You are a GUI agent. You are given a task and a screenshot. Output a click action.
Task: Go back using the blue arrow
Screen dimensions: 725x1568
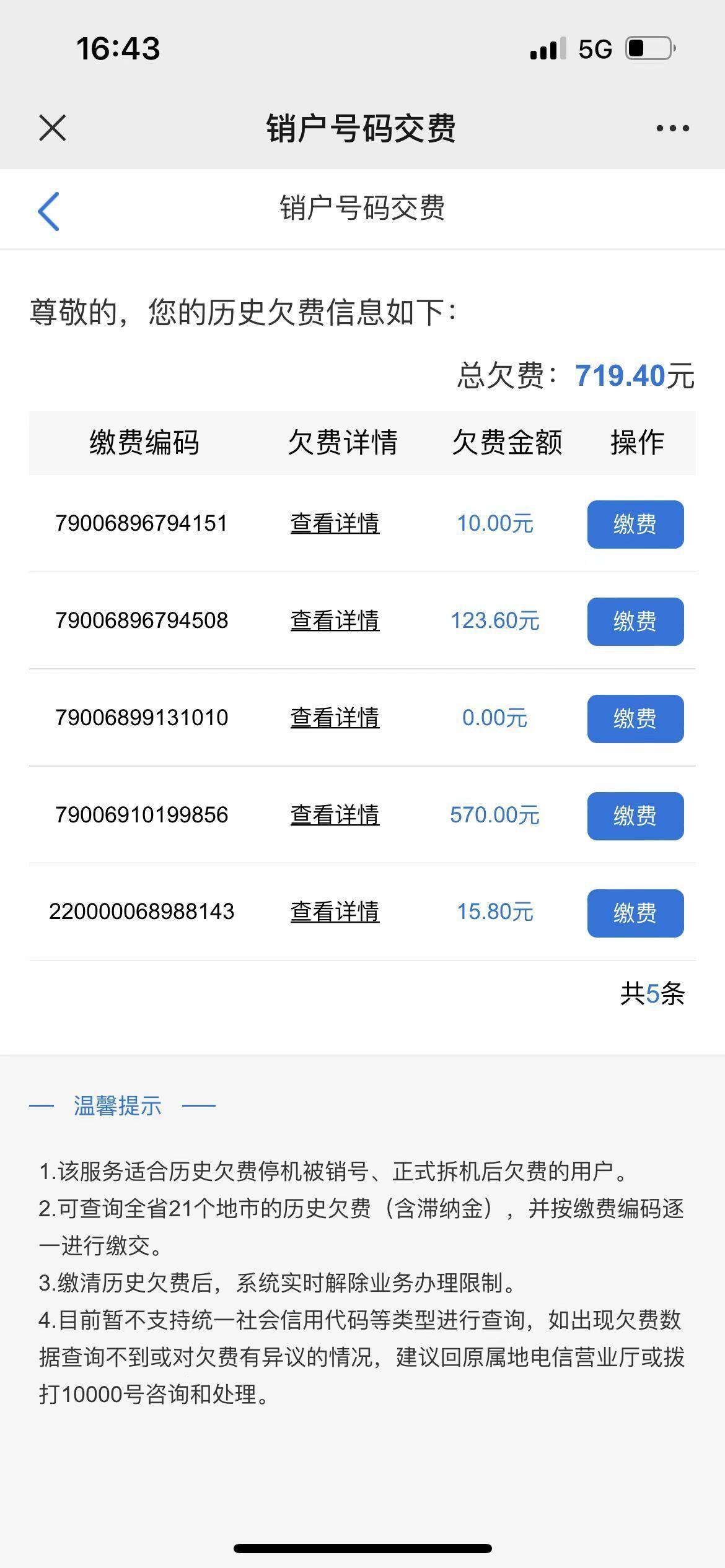click(48, 211)
